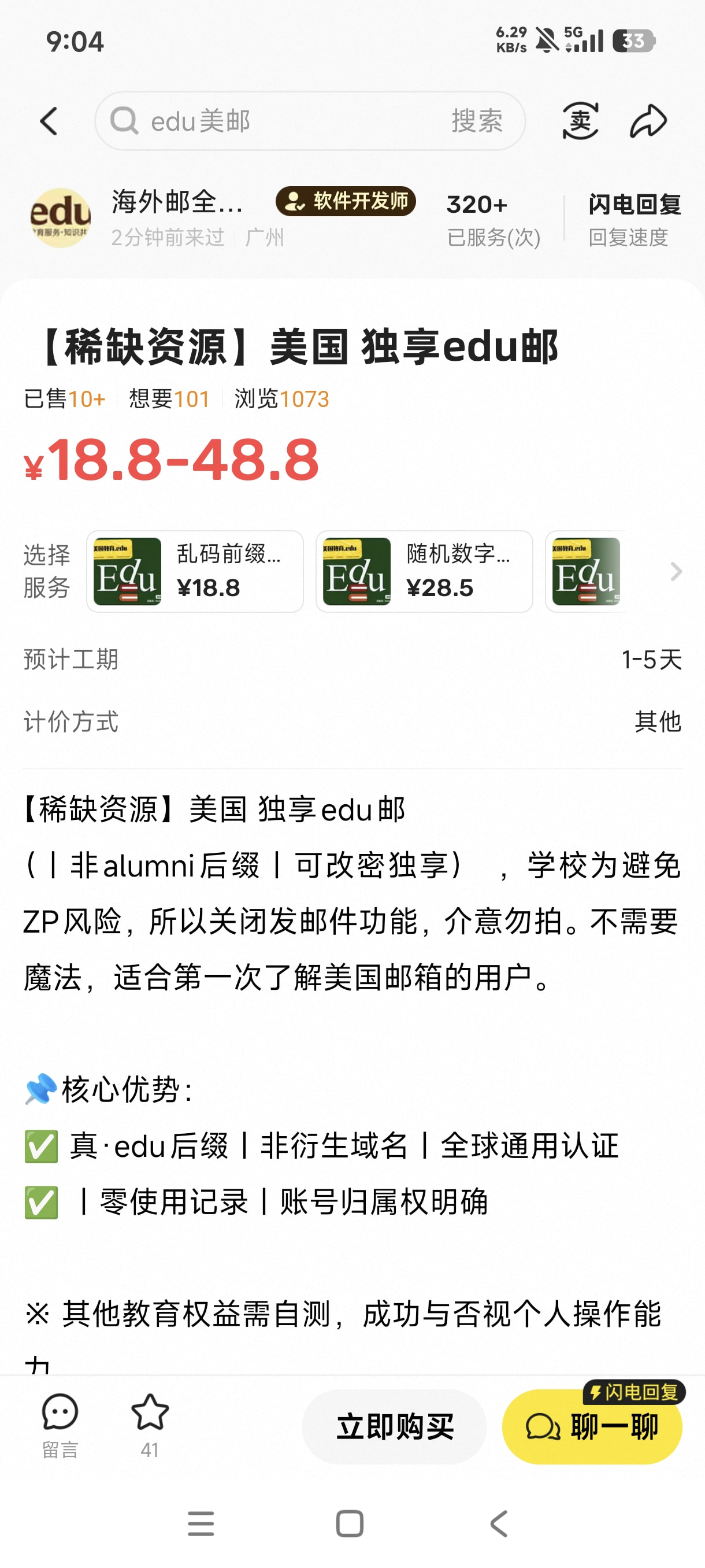Favorite this item with the star
Image resolution: width=705 pixels, height=1568 pixels.
click(150, 1426)
